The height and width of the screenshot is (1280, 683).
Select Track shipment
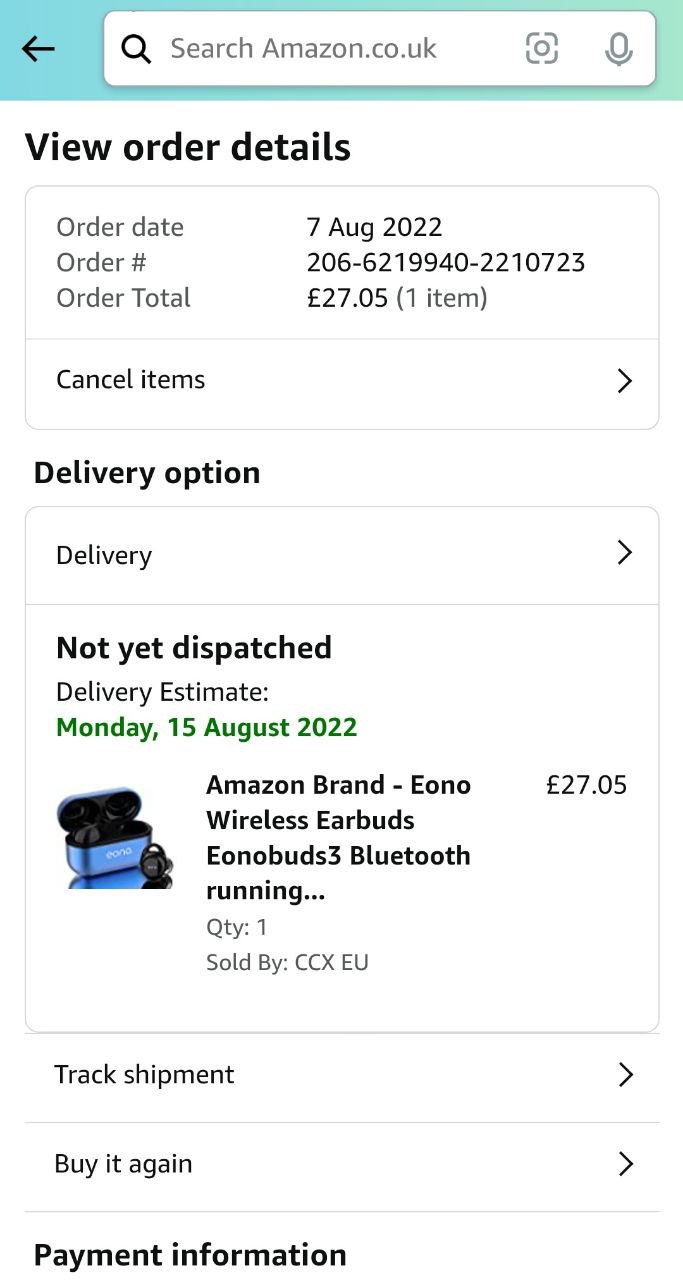tap(342, 1075)
